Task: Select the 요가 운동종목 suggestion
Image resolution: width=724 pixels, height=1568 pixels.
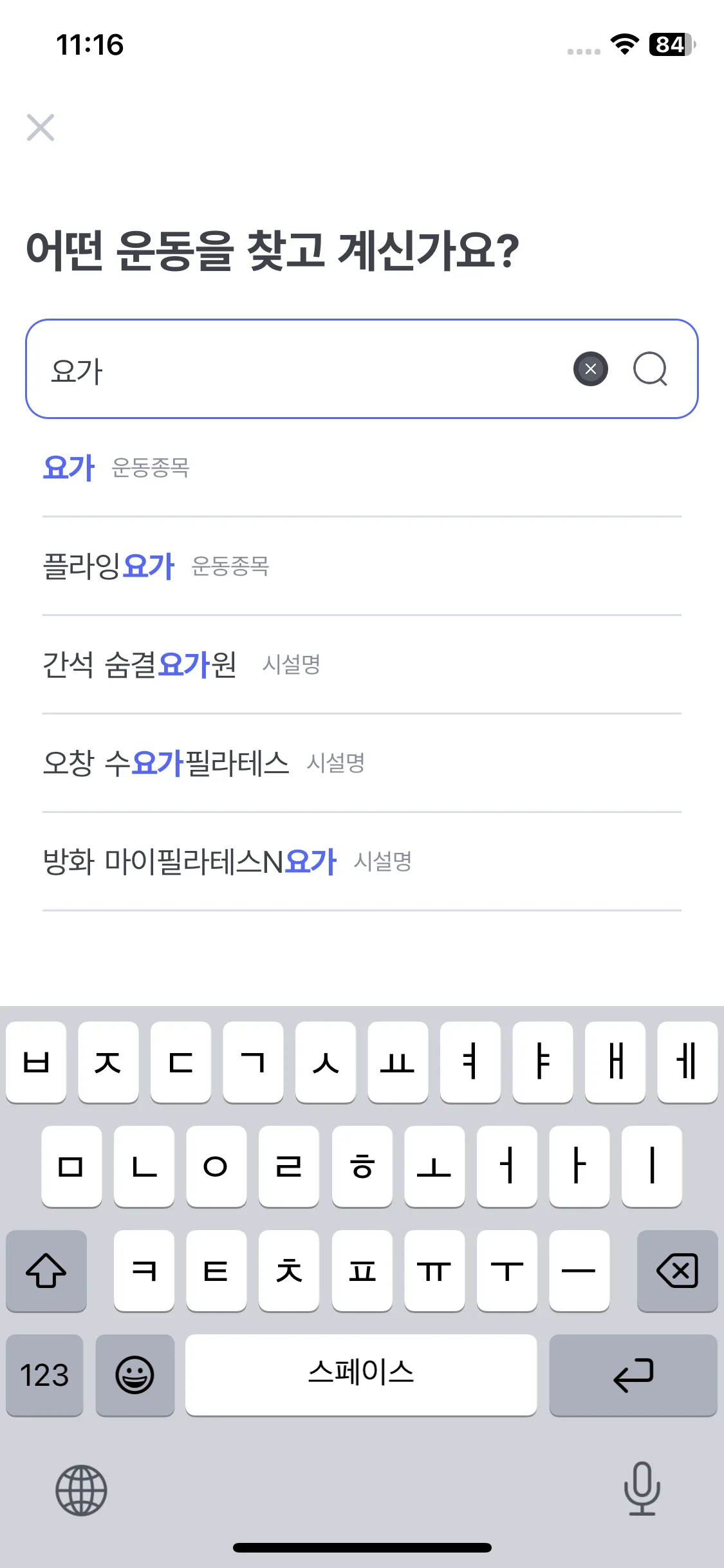Action: pyautogui.click(x=116, y=468)
